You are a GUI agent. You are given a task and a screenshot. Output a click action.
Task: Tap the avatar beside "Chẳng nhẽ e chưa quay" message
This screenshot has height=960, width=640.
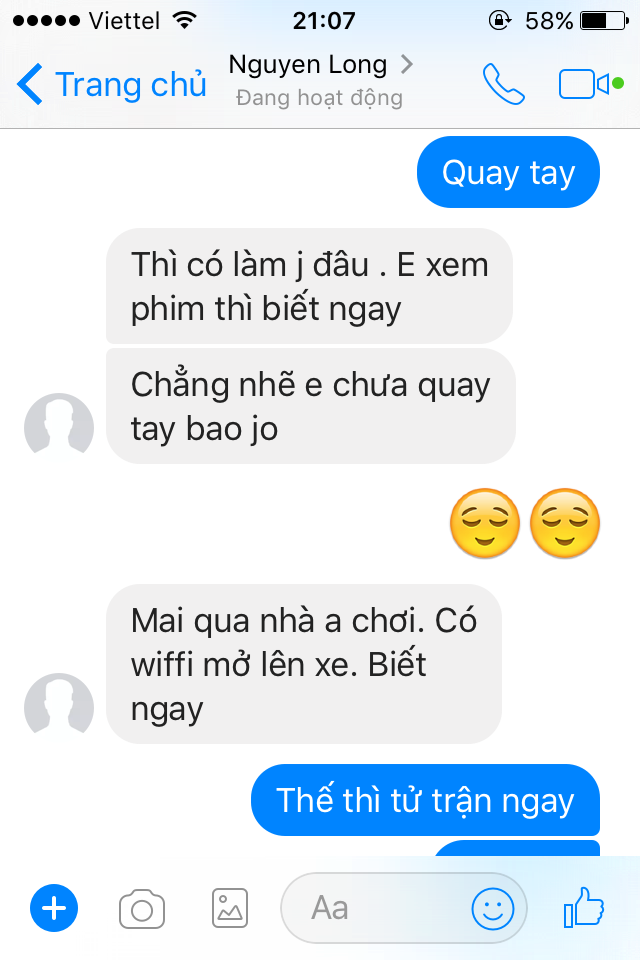(x=59, y=428)
